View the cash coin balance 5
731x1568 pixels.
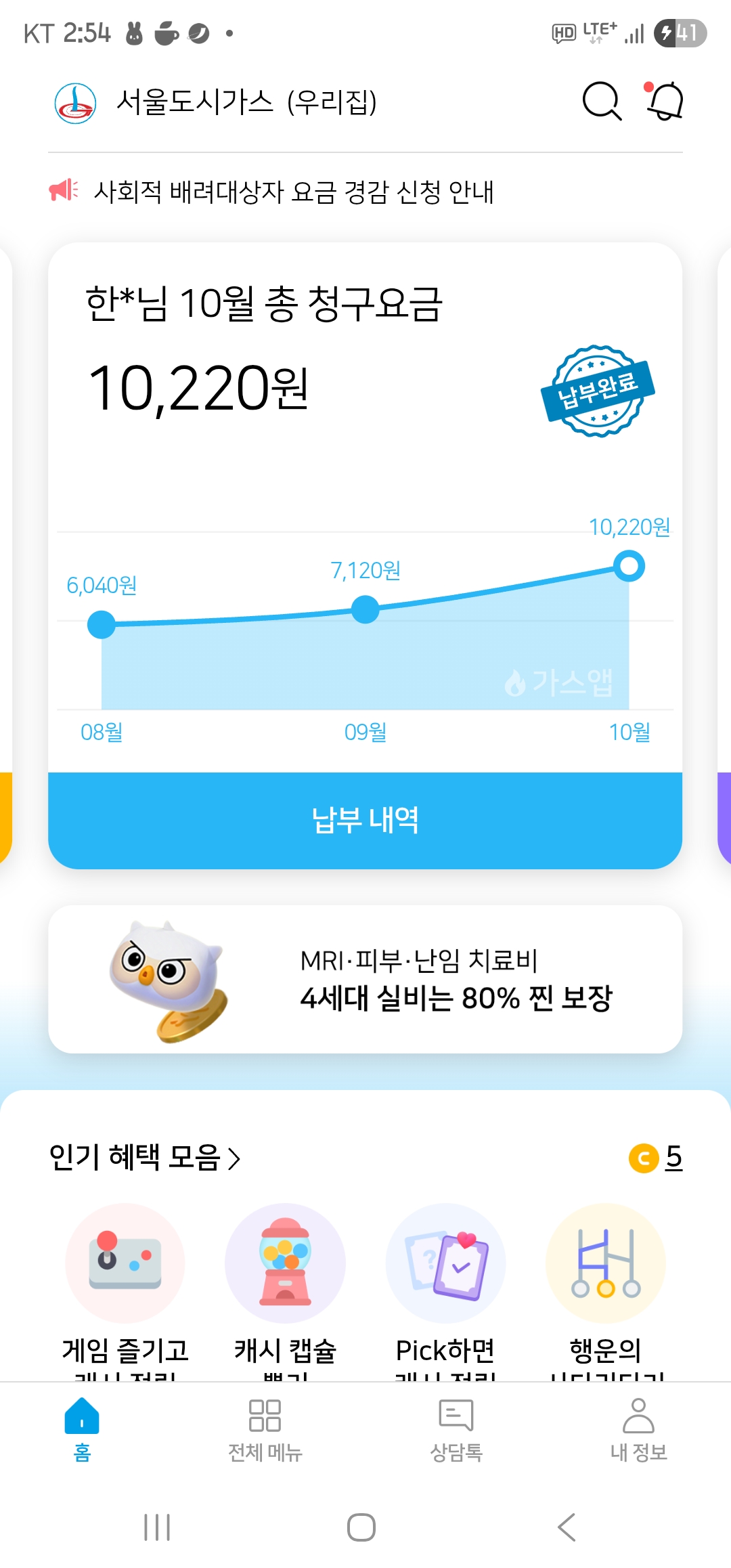(x=656, y=1157)
